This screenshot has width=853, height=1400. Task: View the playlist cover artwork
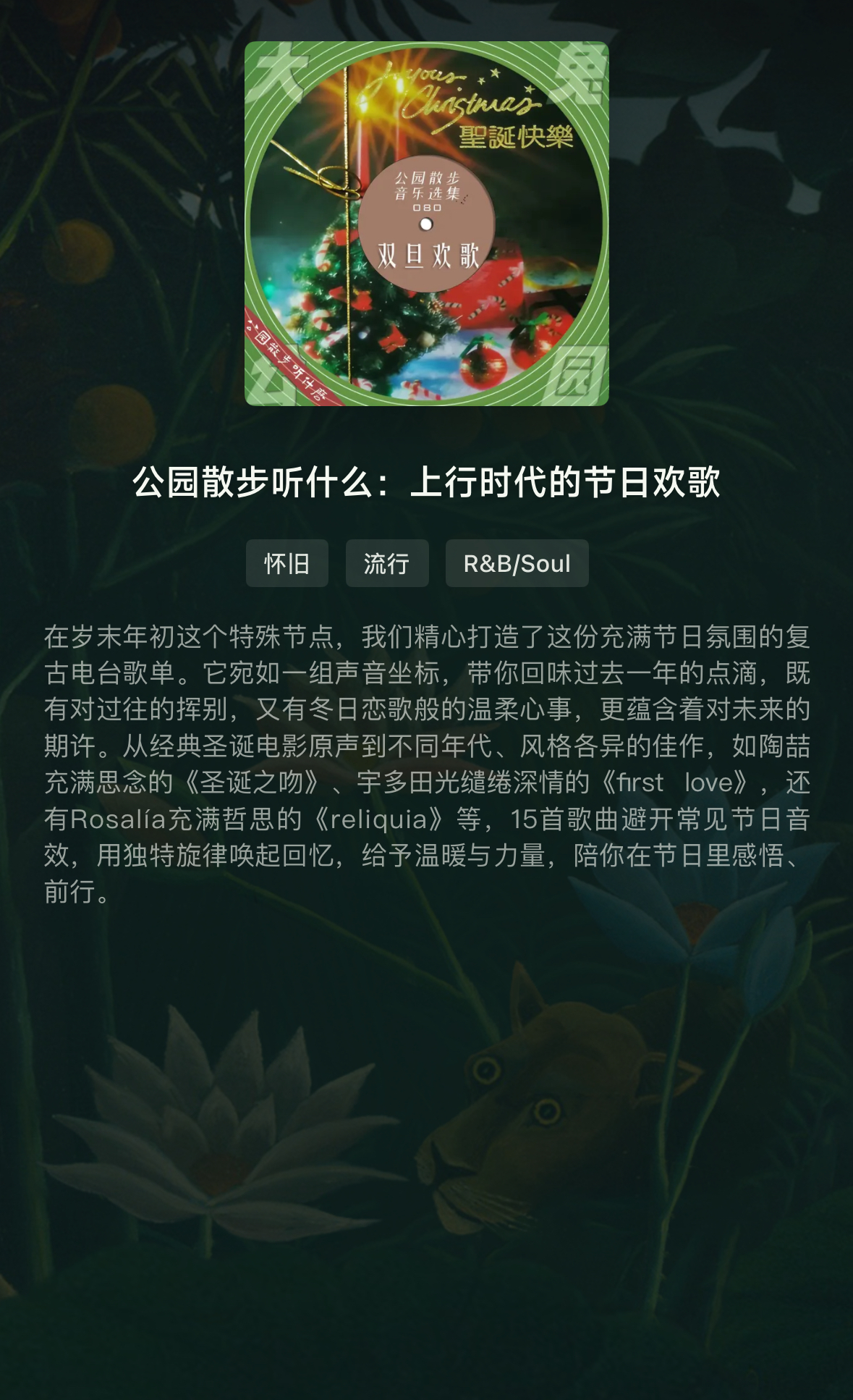coord(426,224)
